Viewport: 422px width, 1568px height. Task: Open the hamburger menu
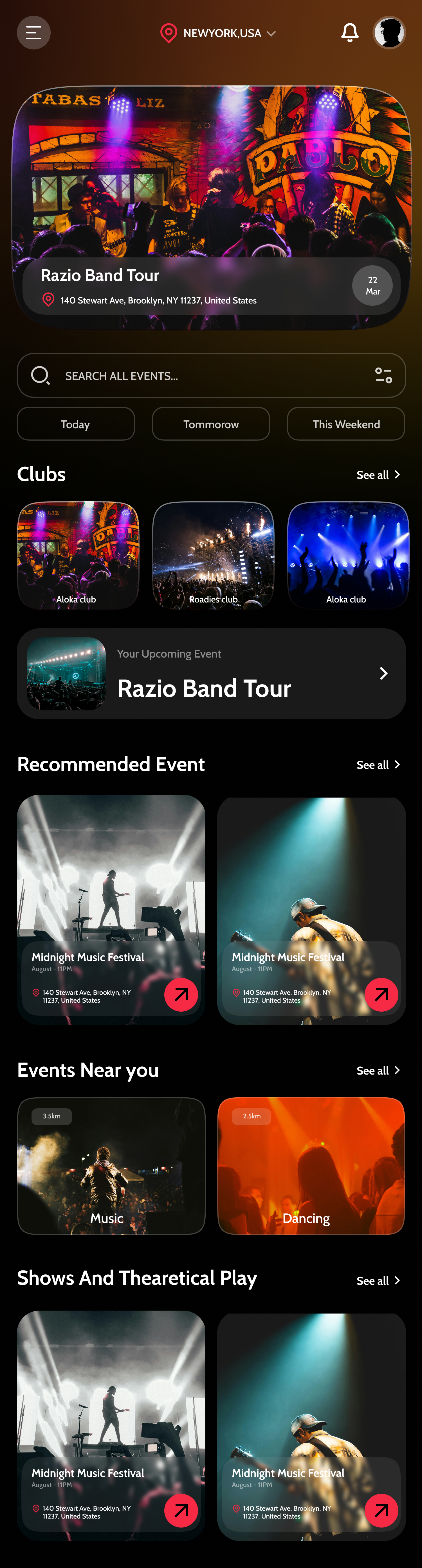pos(33,33)
